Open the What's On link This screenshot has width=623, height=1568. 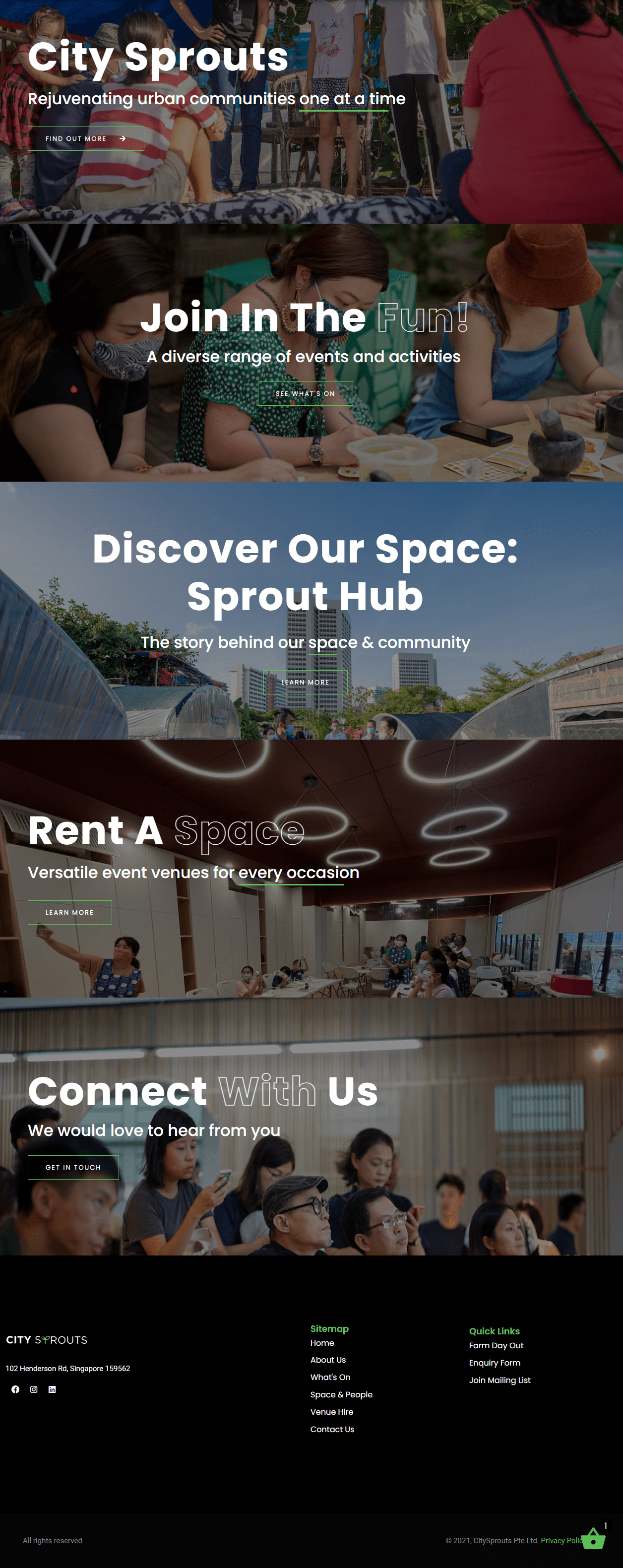click(x=330, y=1378)
